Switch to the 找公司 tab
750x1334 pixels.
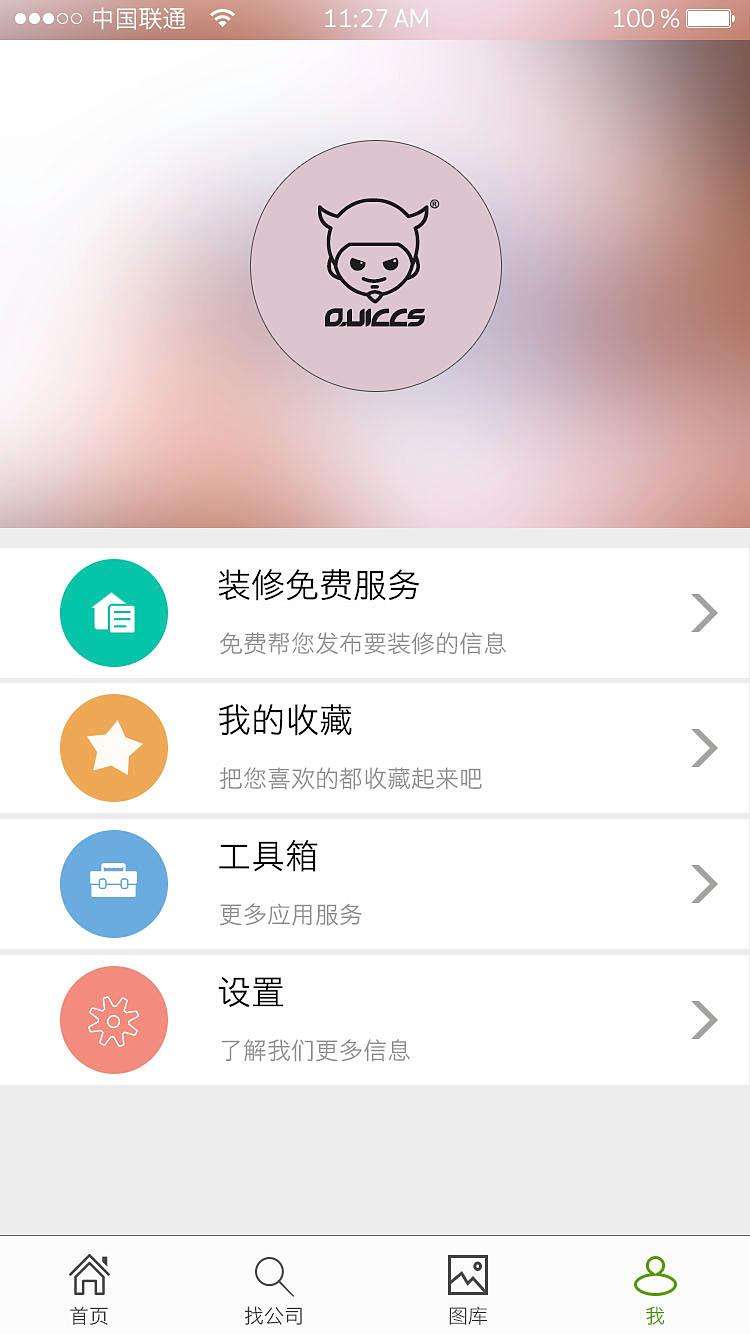(274, 1289)
